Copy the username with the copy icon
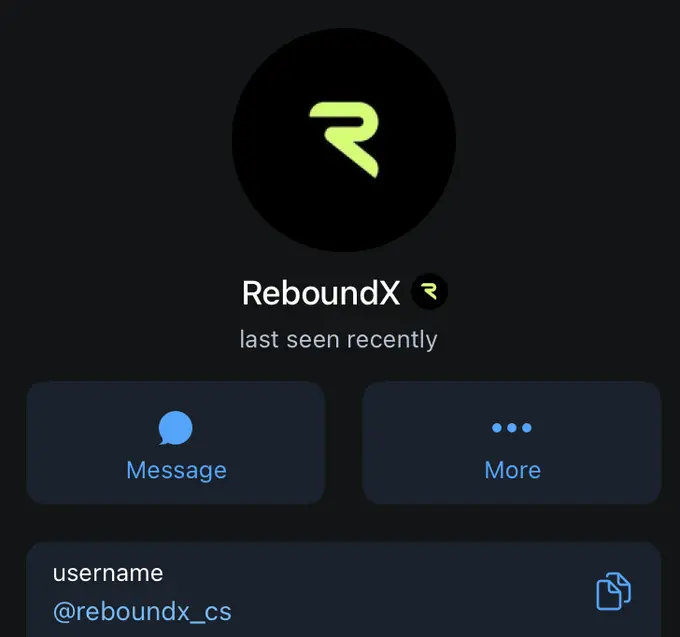 pyautogui.click(x=613, y=591)
